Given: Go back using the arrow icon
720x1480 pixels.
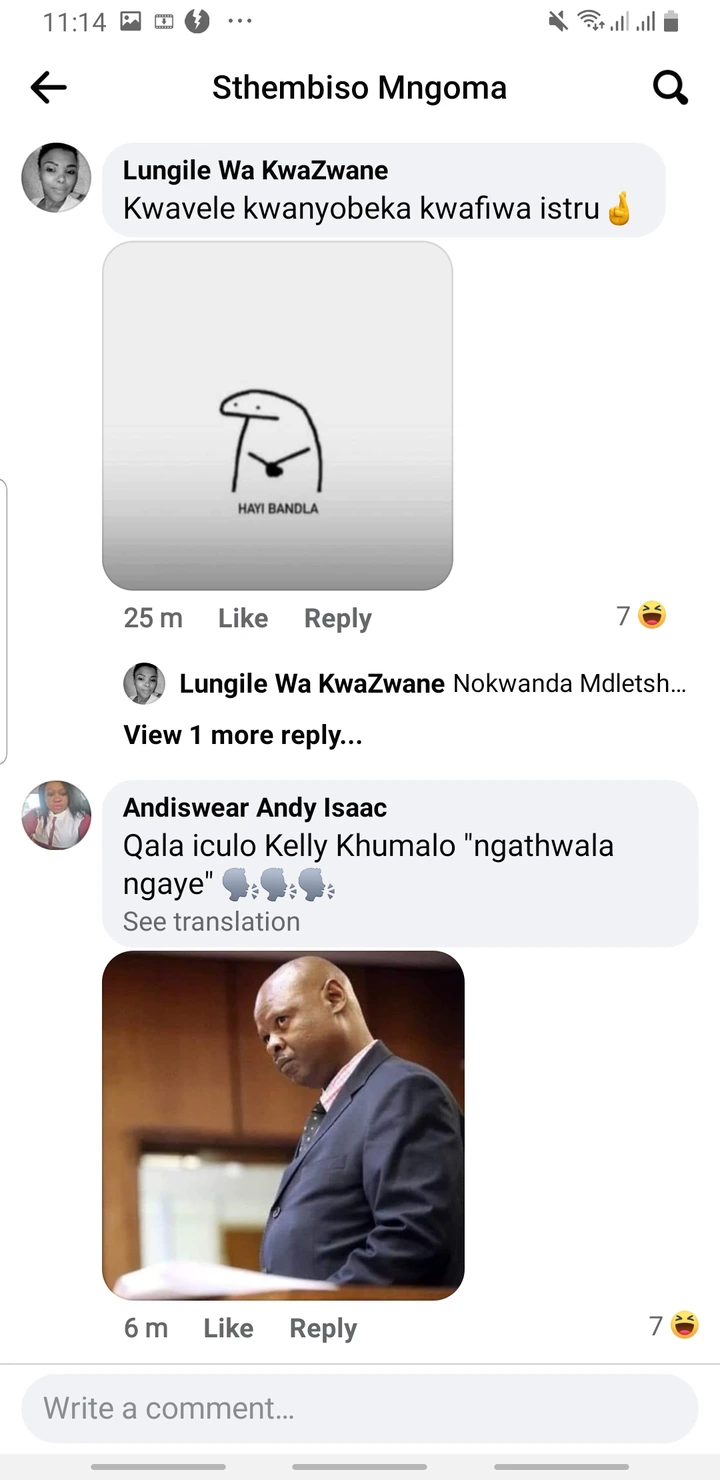Looking at the screenshot, I should 48,88.
